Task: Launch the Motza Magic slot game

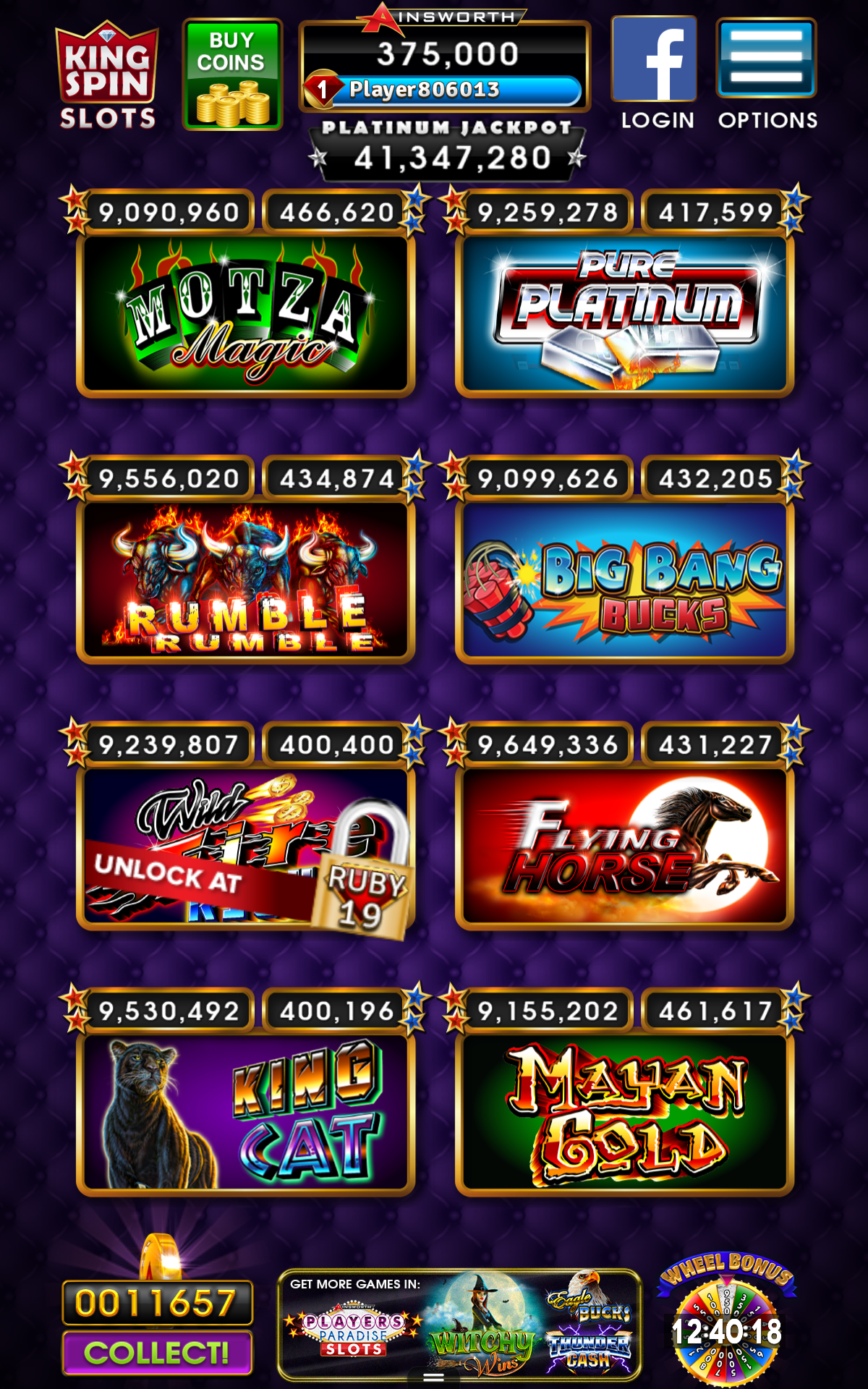Action: tap(246, 315)
